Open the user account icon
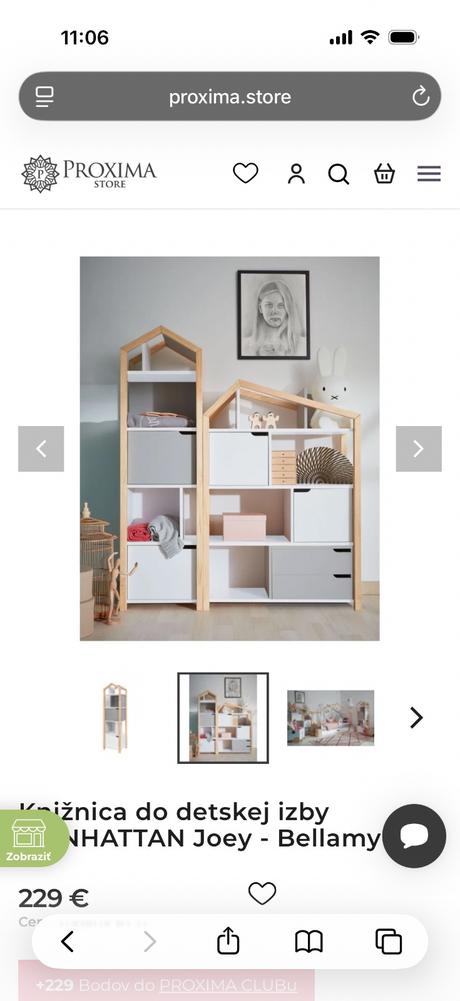 296,173
